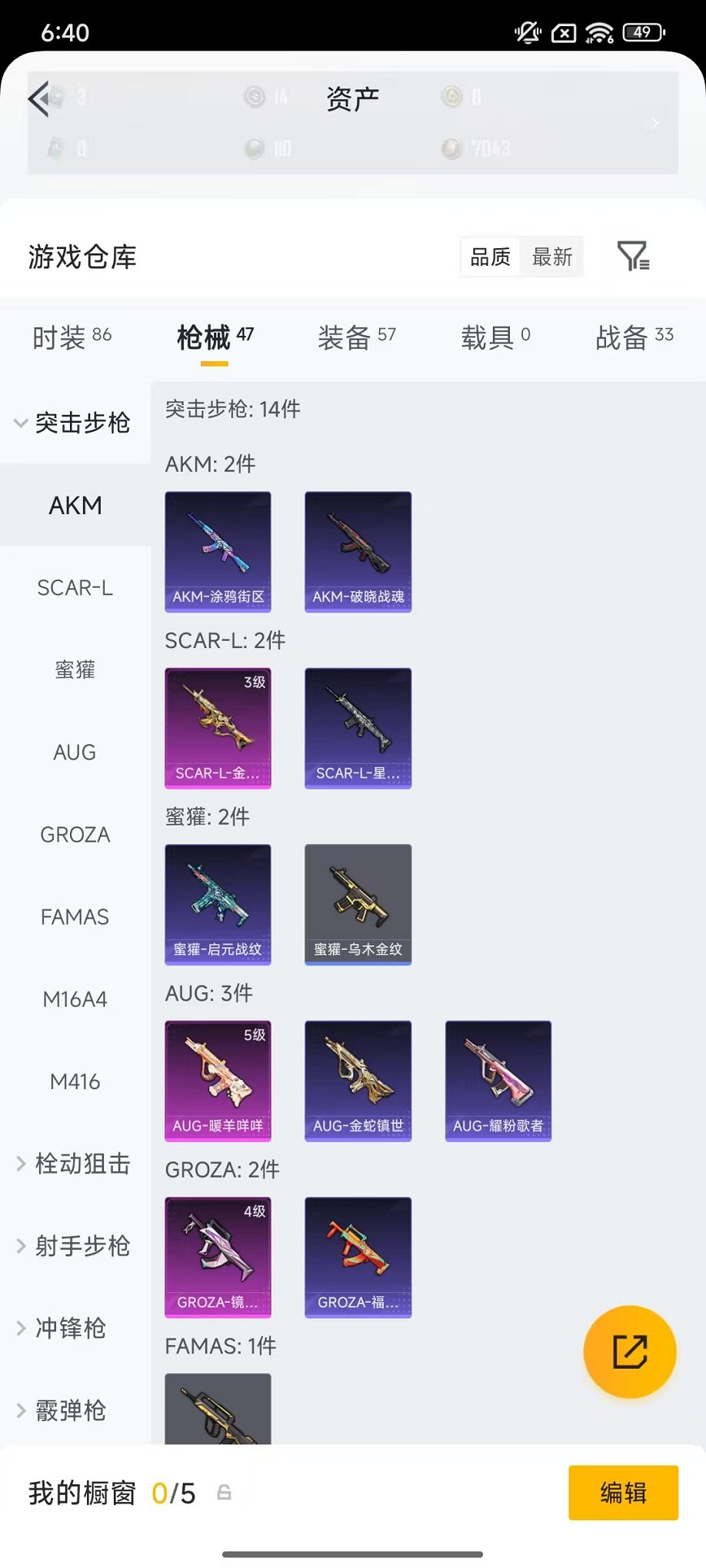The height and width of the screenshot is (1568, 706).
Task: Switch to the 装备 tab
Action: coord(357,337)
